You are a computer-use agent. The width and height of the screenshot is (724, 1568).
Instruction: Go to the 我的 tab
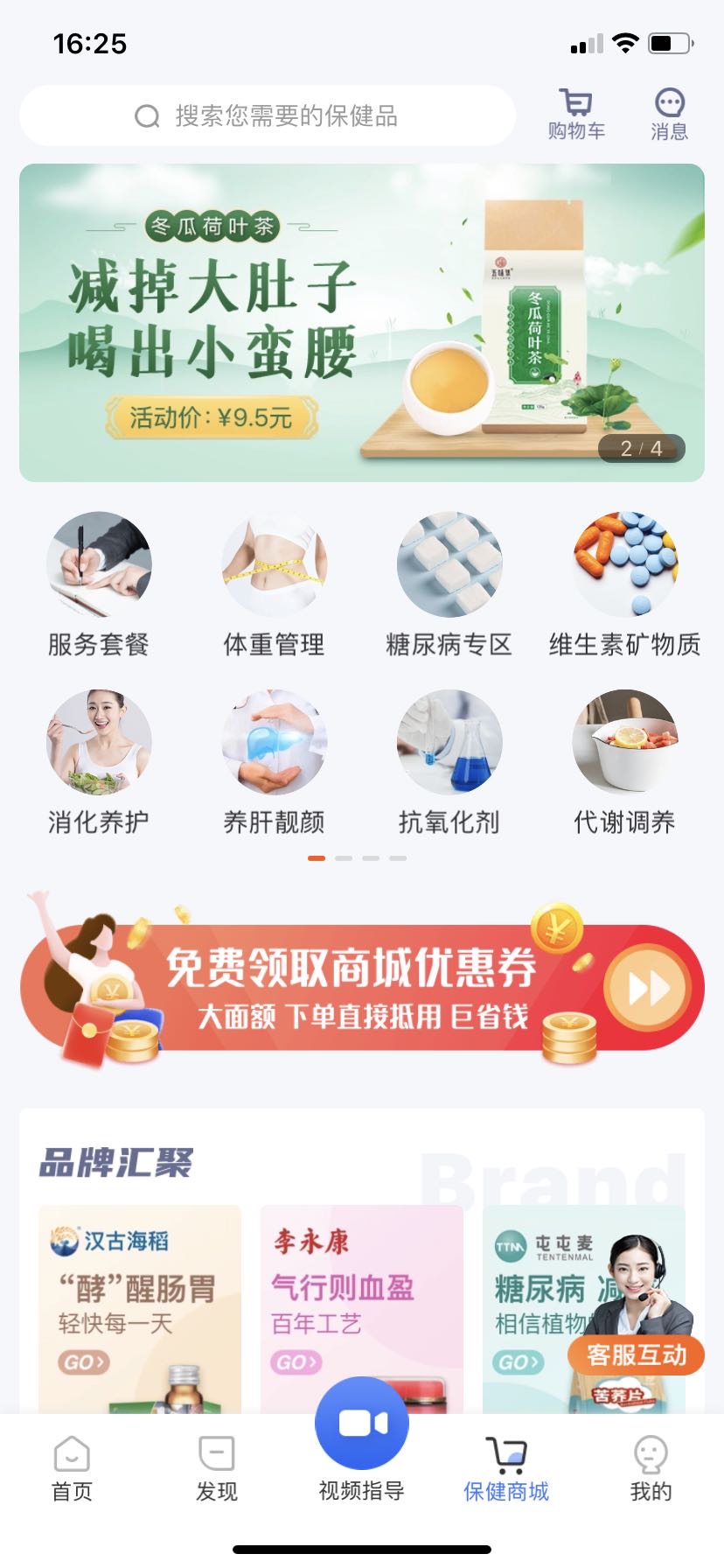(651, 1468)
